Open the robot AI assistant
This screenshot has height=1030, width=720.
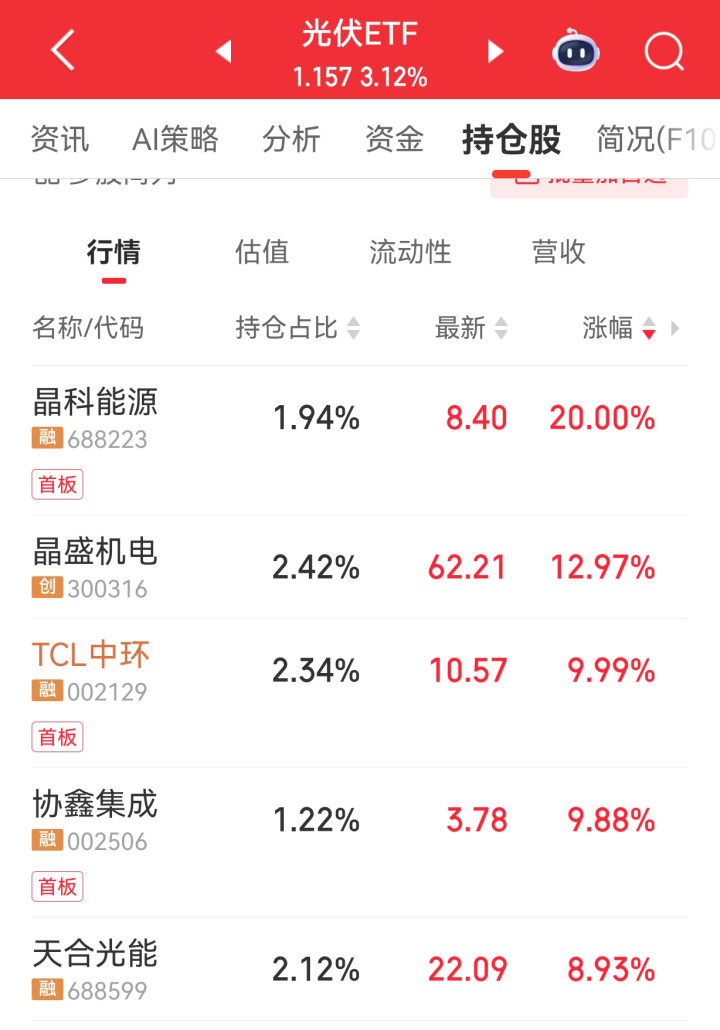[x=576, y=50]
